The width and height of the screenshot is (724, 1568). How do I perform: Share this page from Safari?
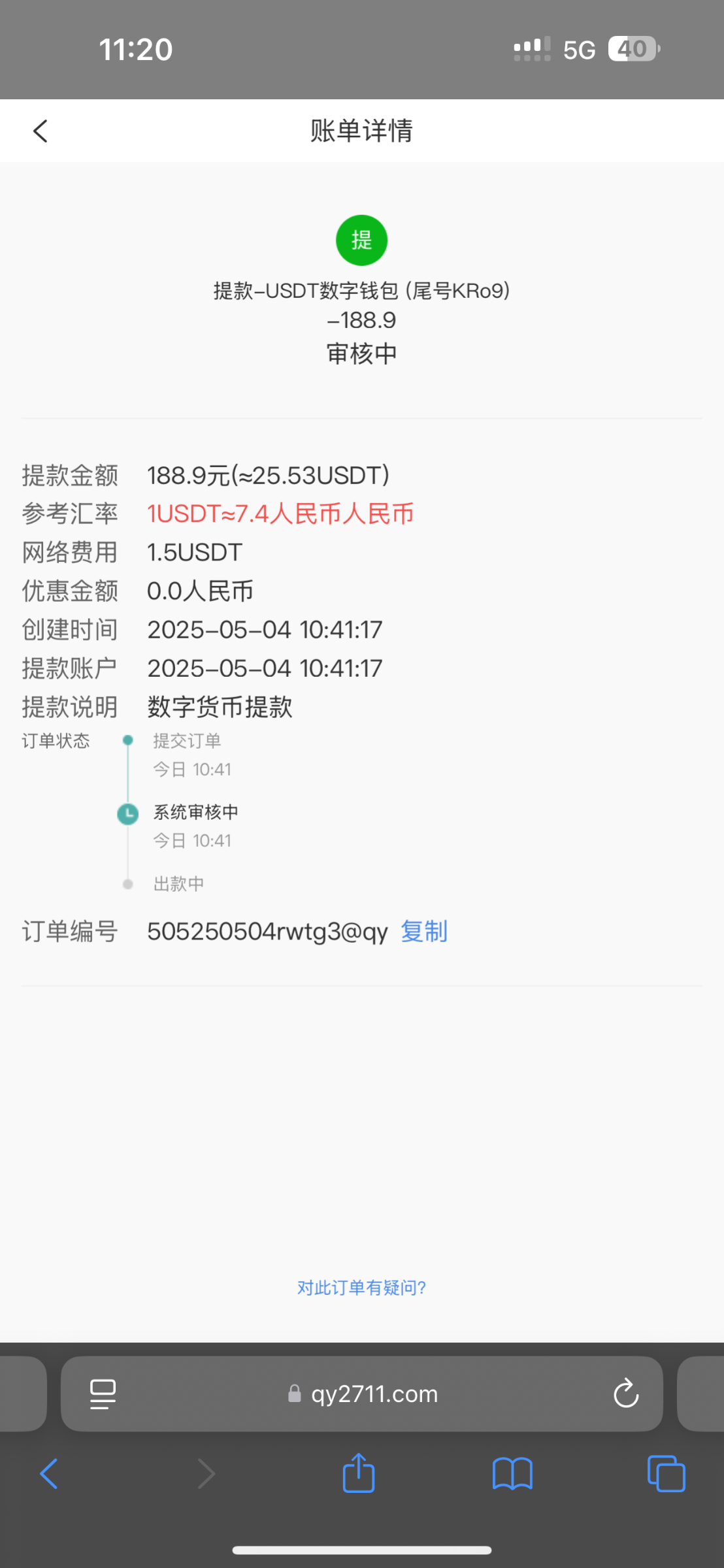359,1473
